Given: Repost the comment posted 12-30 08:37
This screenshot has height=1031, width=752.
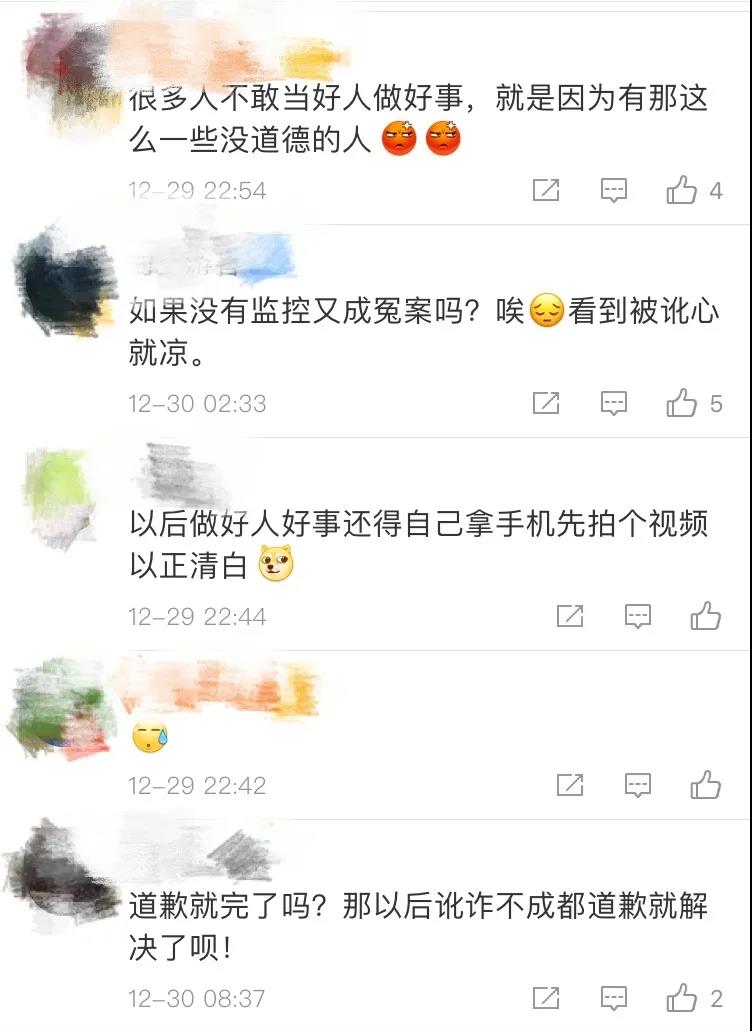Looking at the screenshot, I should (546, 997).
